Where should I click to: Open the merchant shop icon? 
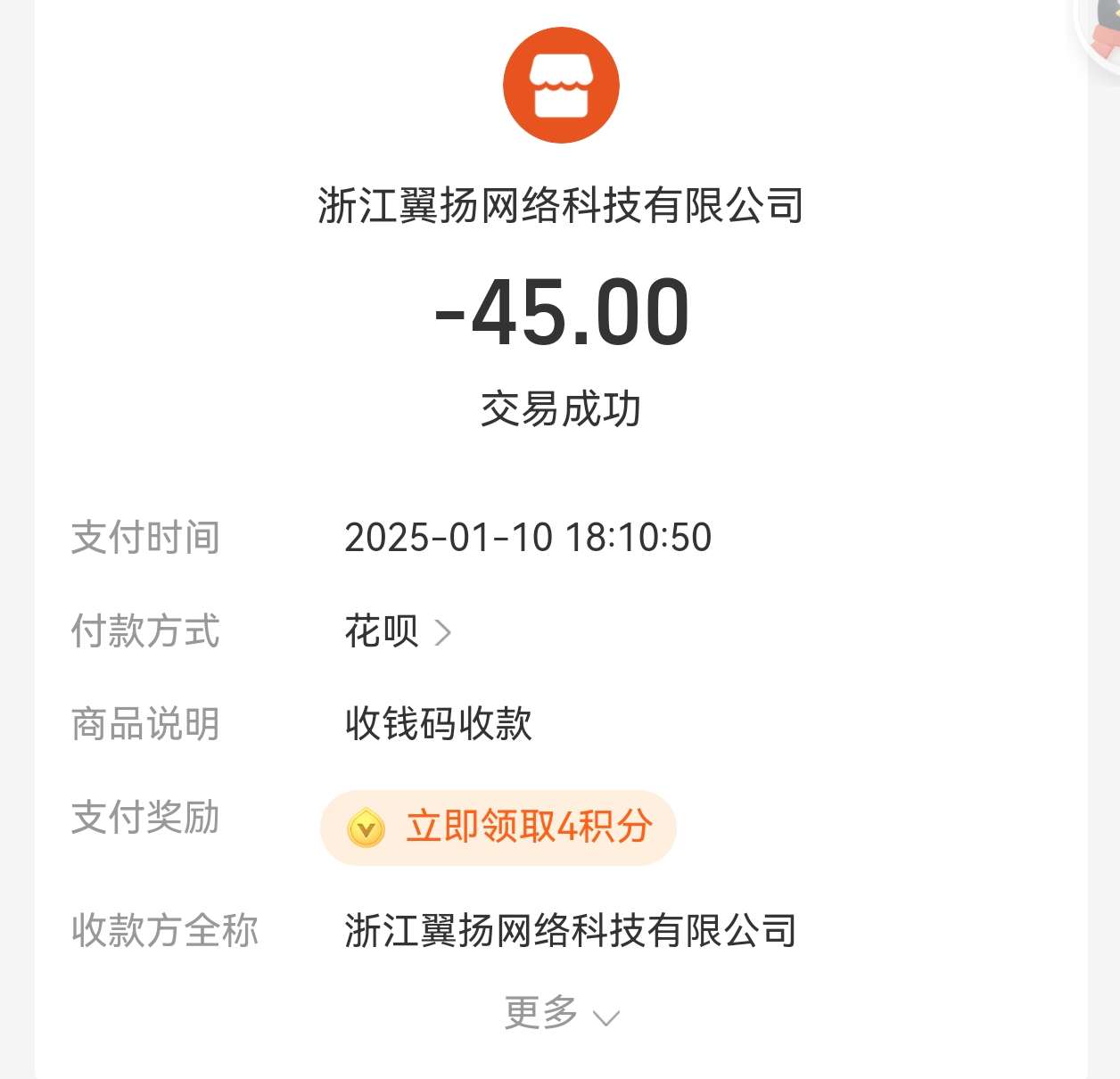click(x=561, y=86)
